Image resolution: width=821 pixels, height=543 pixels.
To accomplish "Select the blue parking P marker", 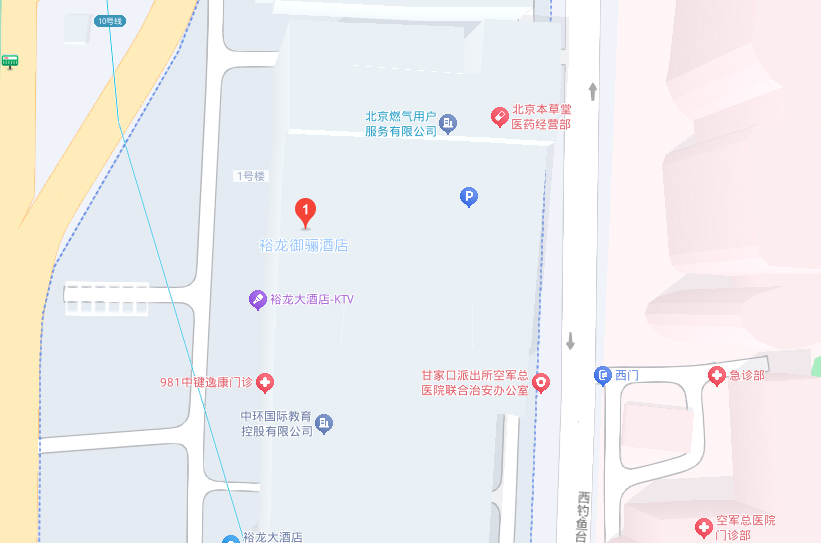I will [x=468, y=197].
